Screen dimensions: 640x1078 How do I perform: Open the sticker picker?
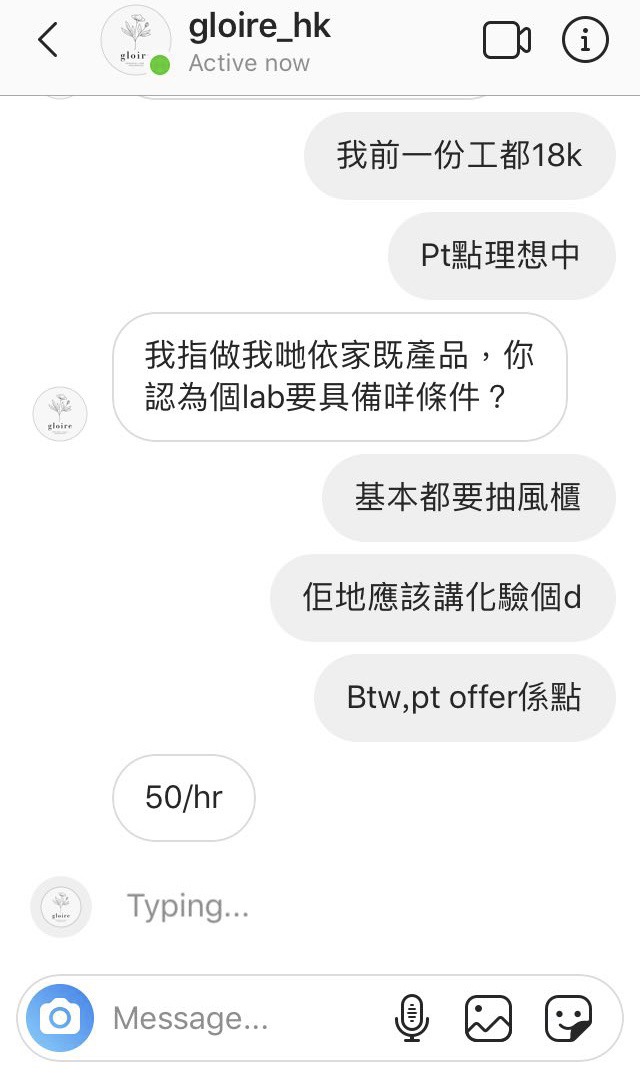tap(569, 1018)
